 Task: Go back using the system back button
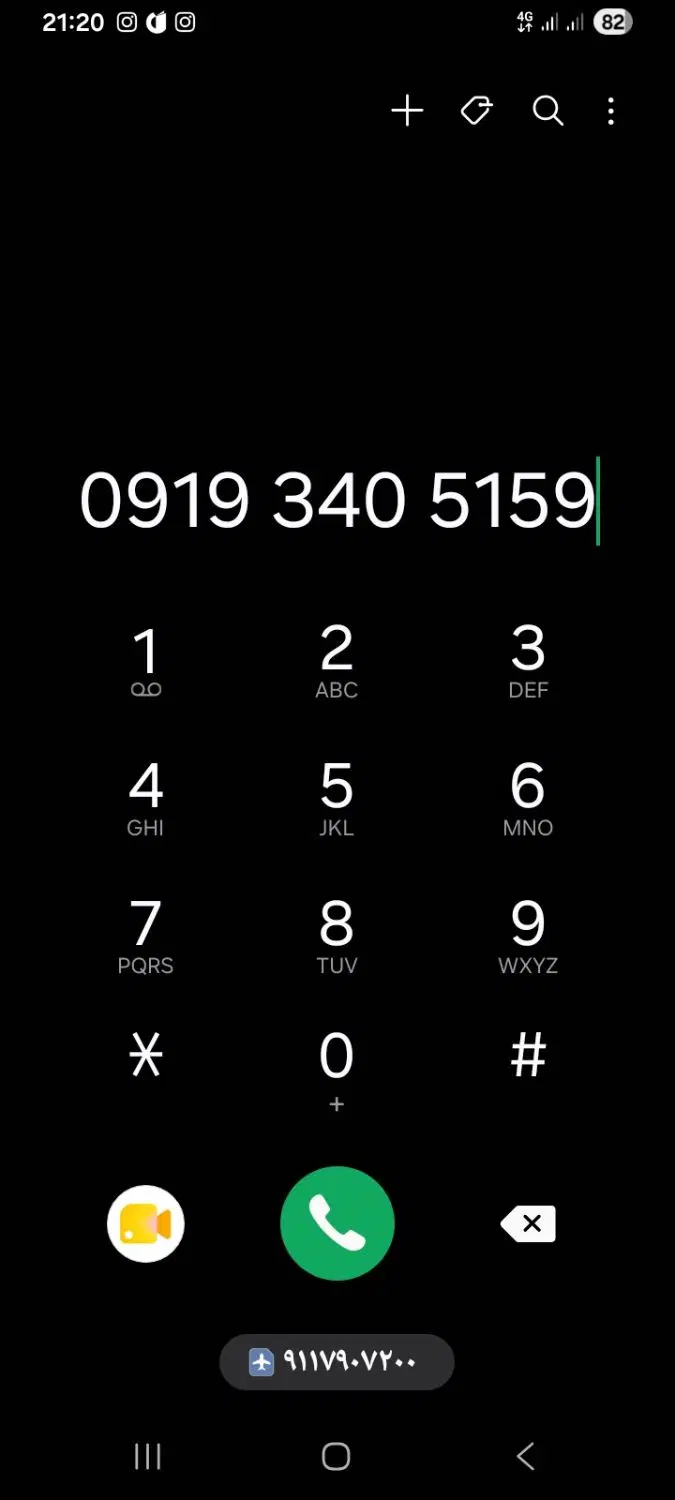[x=526, y=1456]
